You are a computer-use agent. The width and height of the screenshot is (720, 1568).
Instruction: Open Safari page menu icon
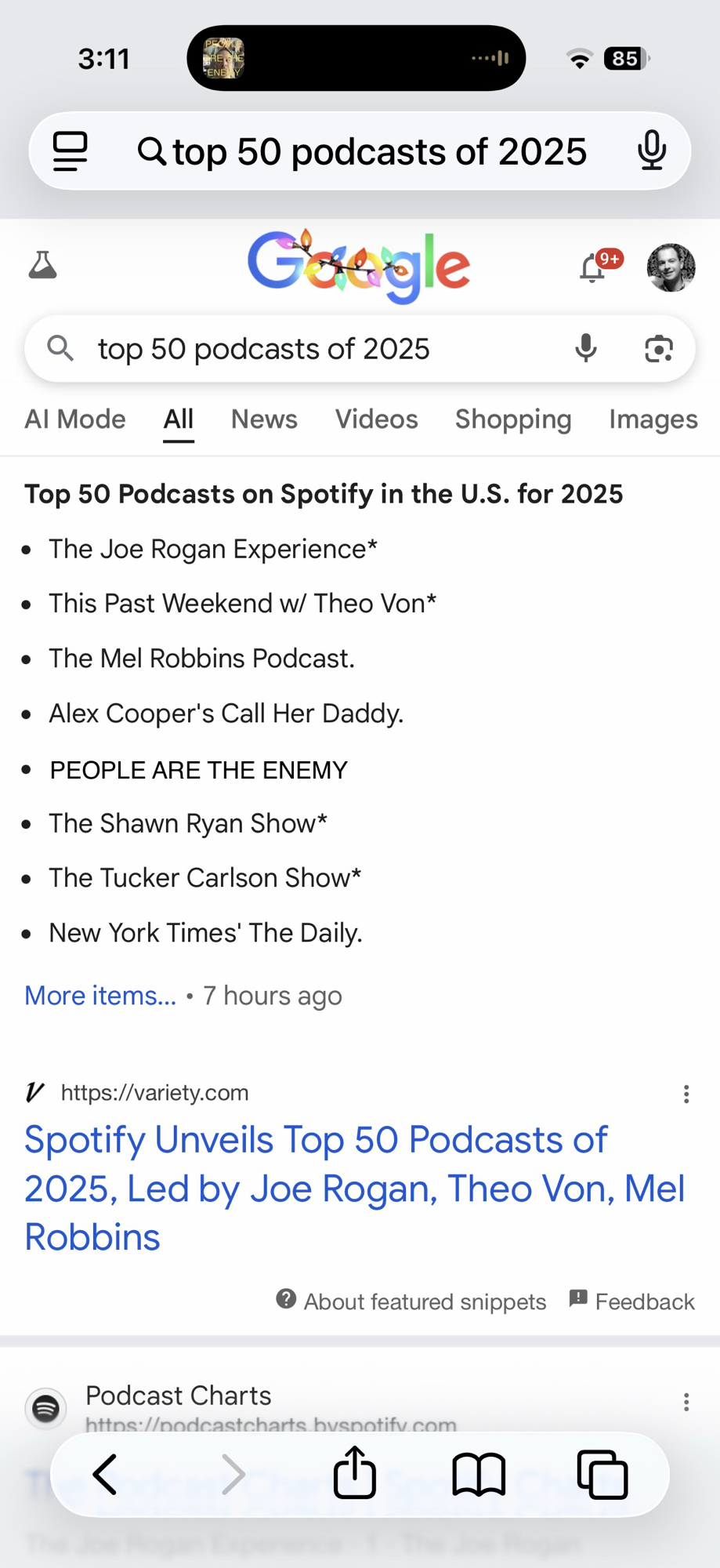click(70, 151)
